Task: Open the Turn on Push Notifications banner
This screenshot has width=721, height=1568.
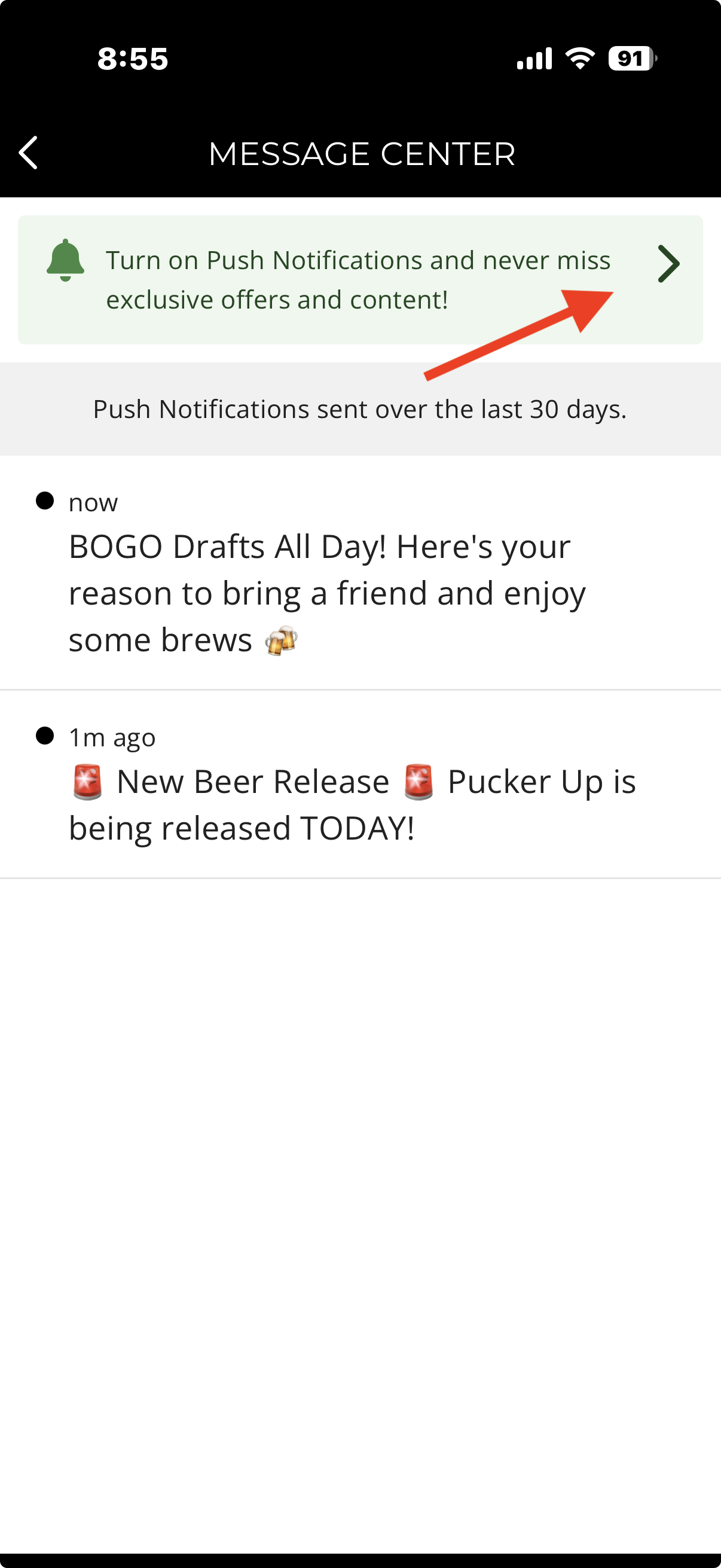Action: pyautogui.click(x=359, y=279)
